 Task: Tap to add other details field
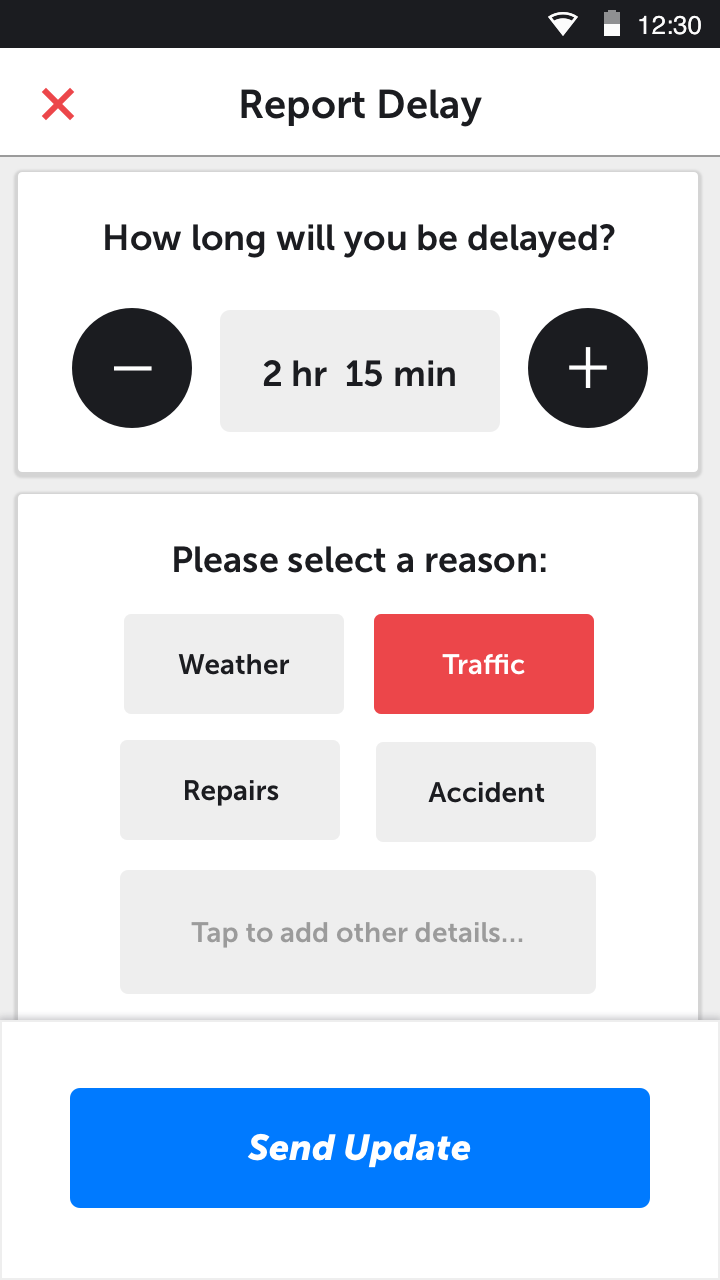coord(358,932)
